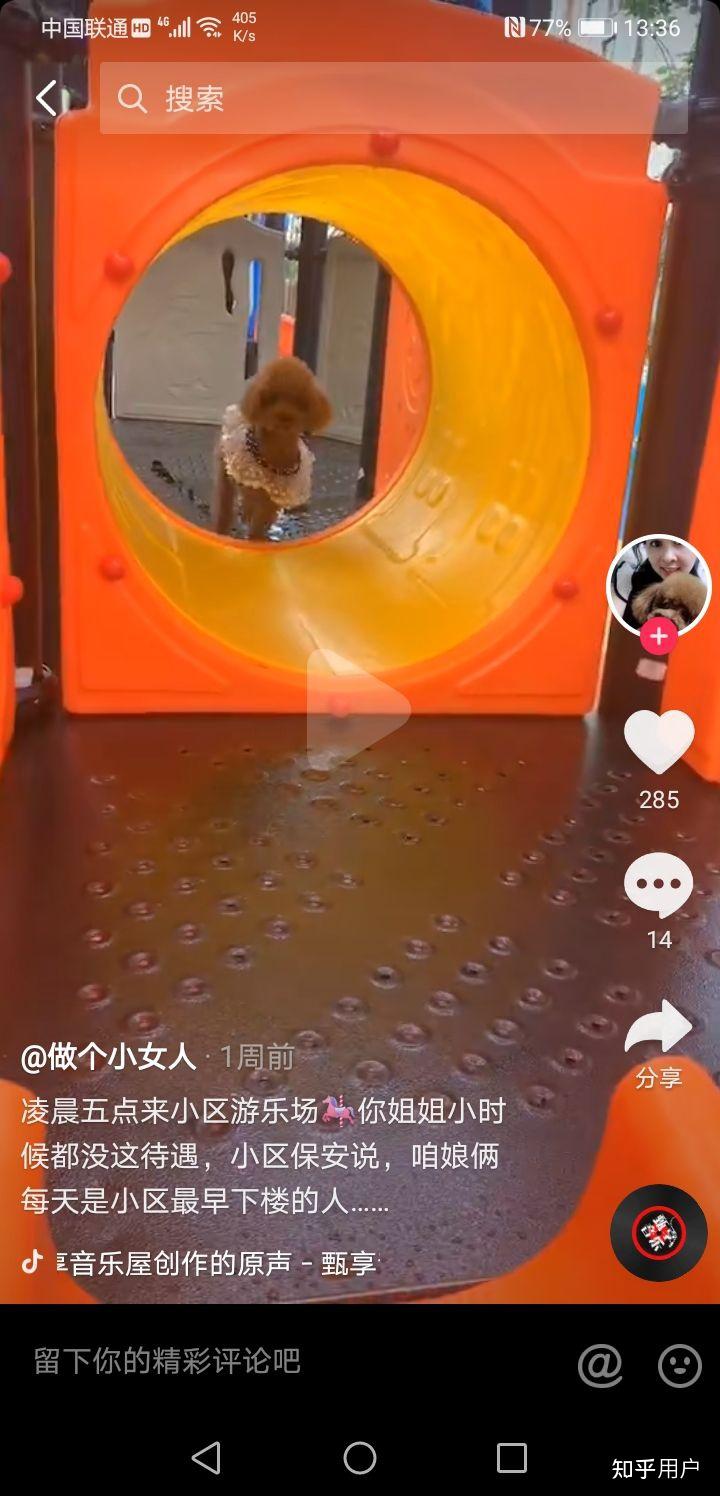This screenshot has width=720, height=1496.
Task: Open the system recent apps button
Action: coord(511,1458)
